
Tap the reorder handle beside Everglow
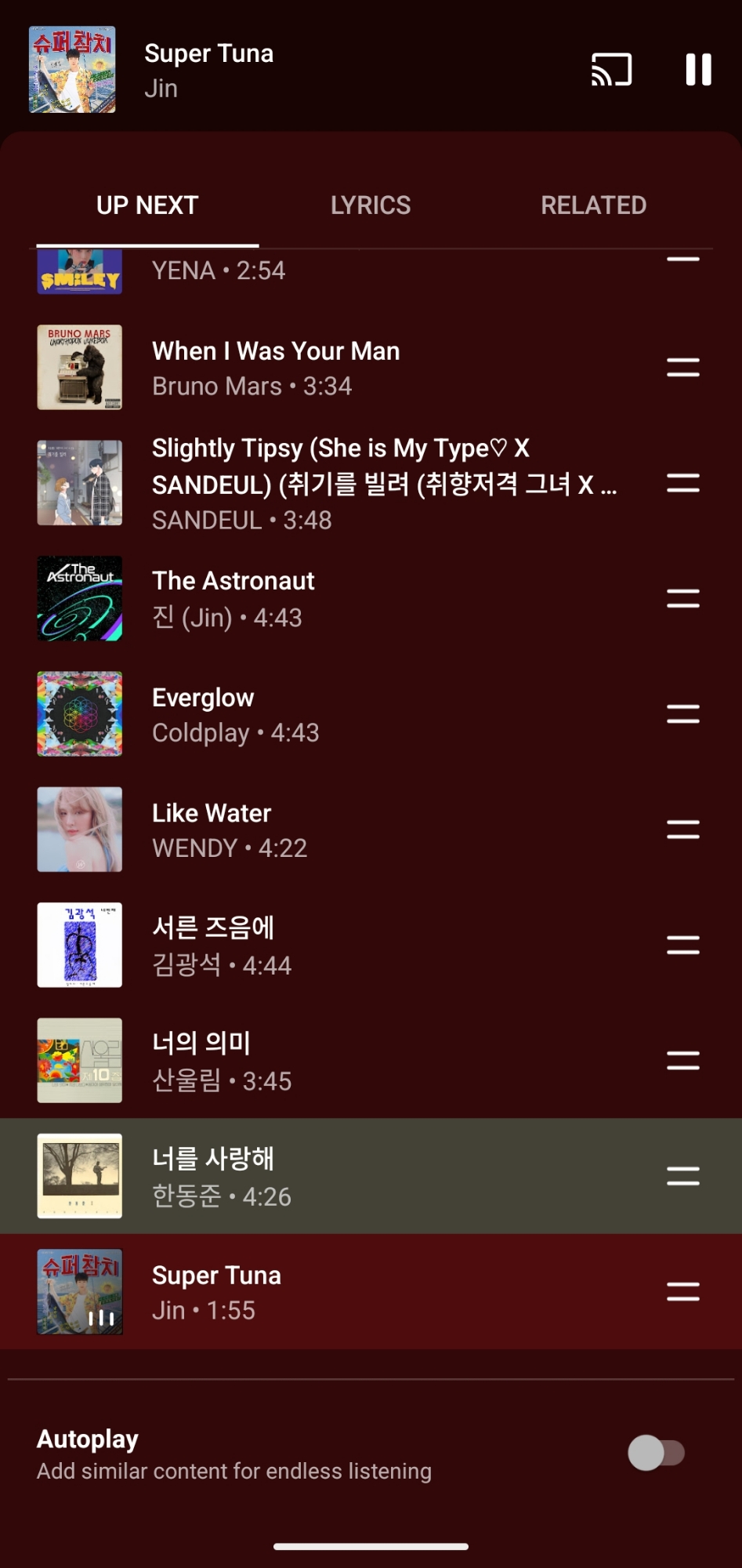coord(682,714)
